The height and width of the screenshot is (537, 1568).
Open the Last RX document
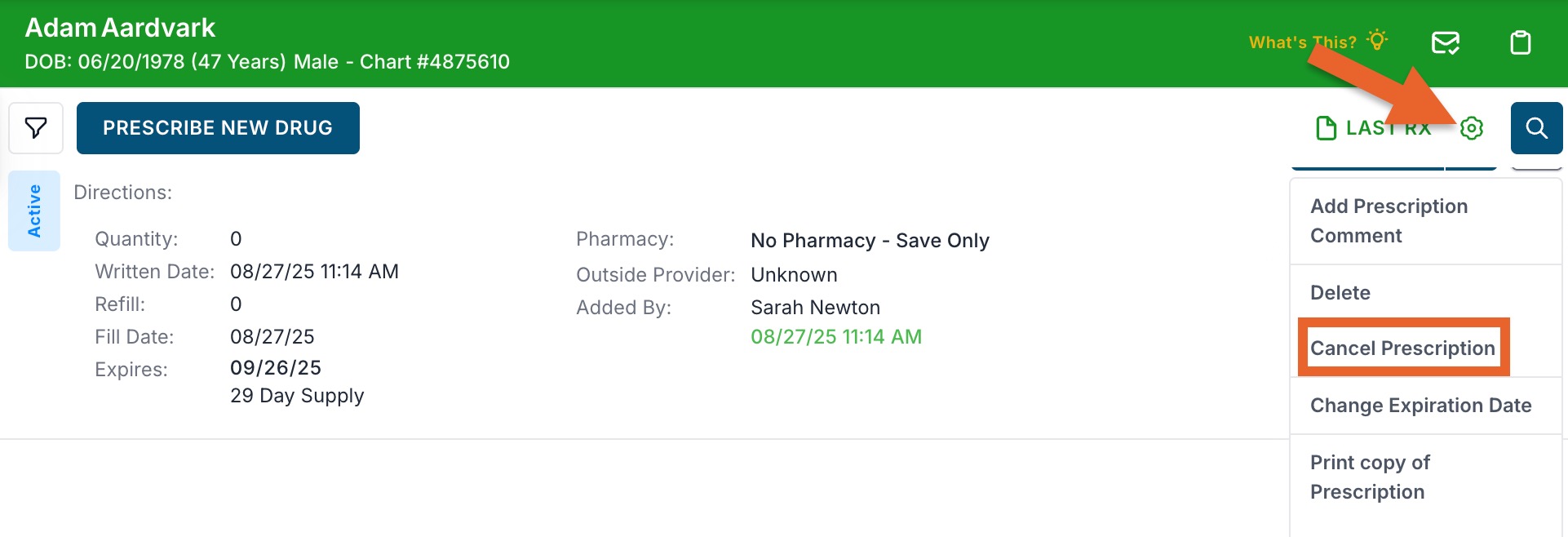[1374, 128]
